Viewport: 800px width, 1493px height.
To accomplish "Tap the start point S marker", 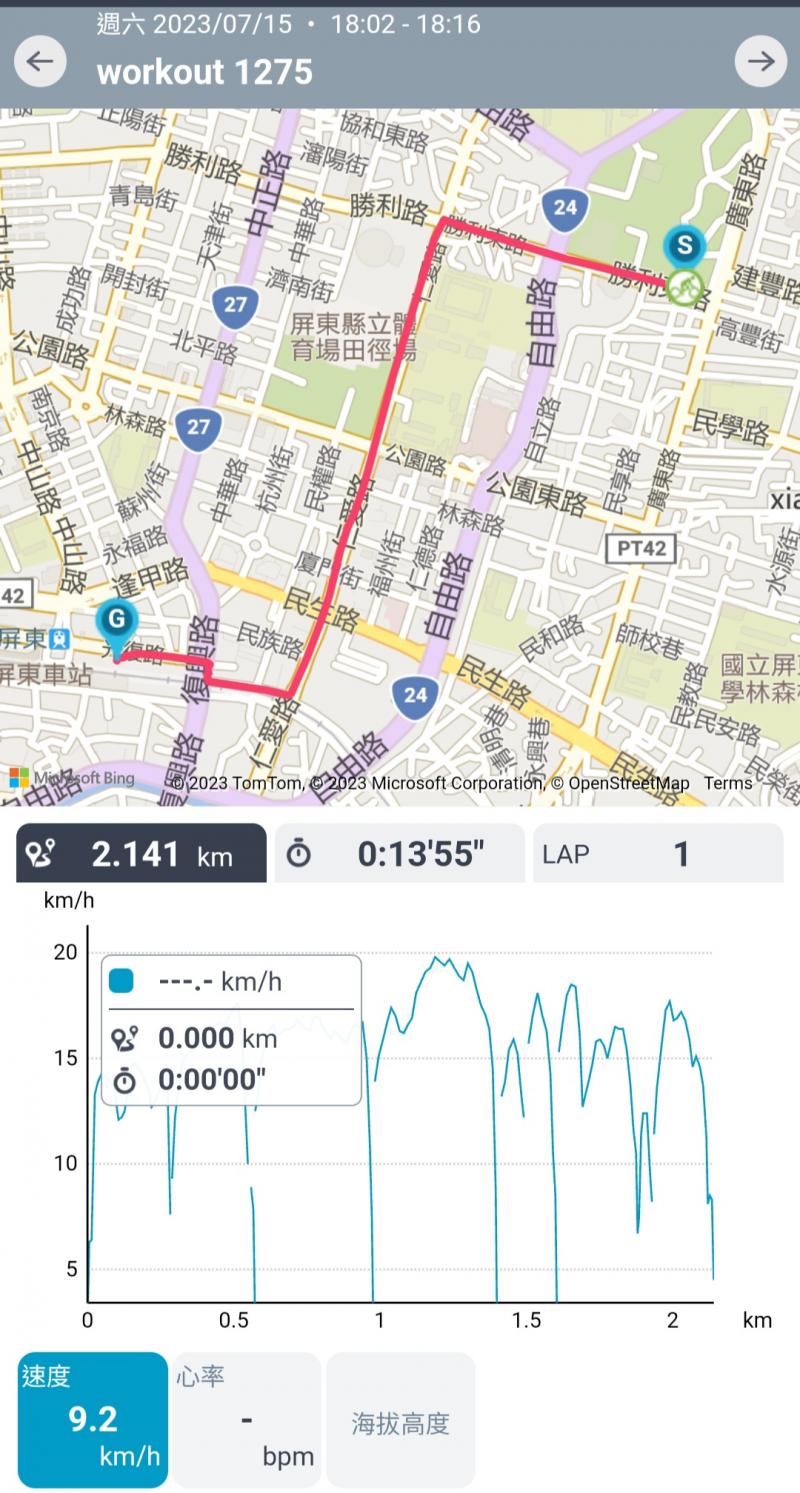I will pos(684,245).
